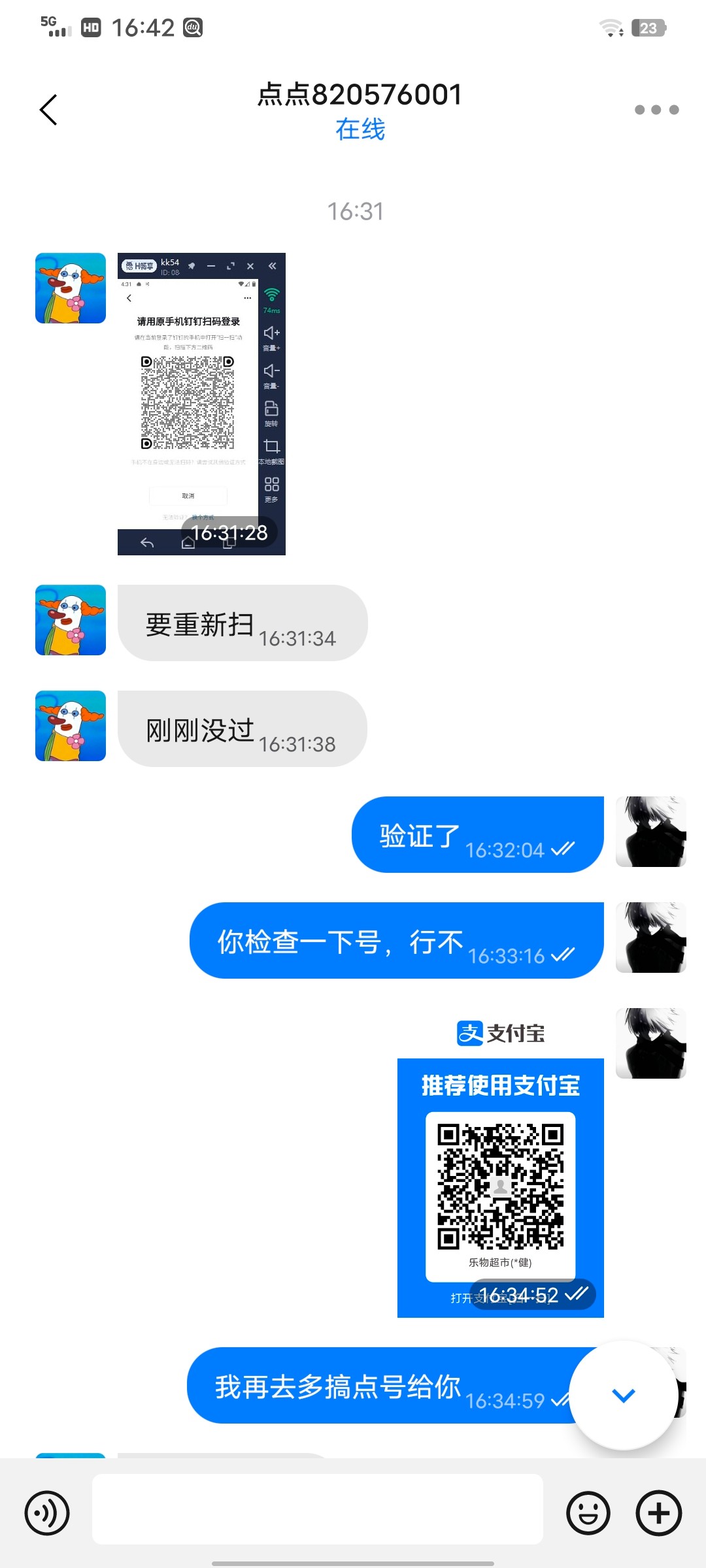Jump to the latest messages
This screenshot has height=1568, width=706.
[x=623, y=1395]
